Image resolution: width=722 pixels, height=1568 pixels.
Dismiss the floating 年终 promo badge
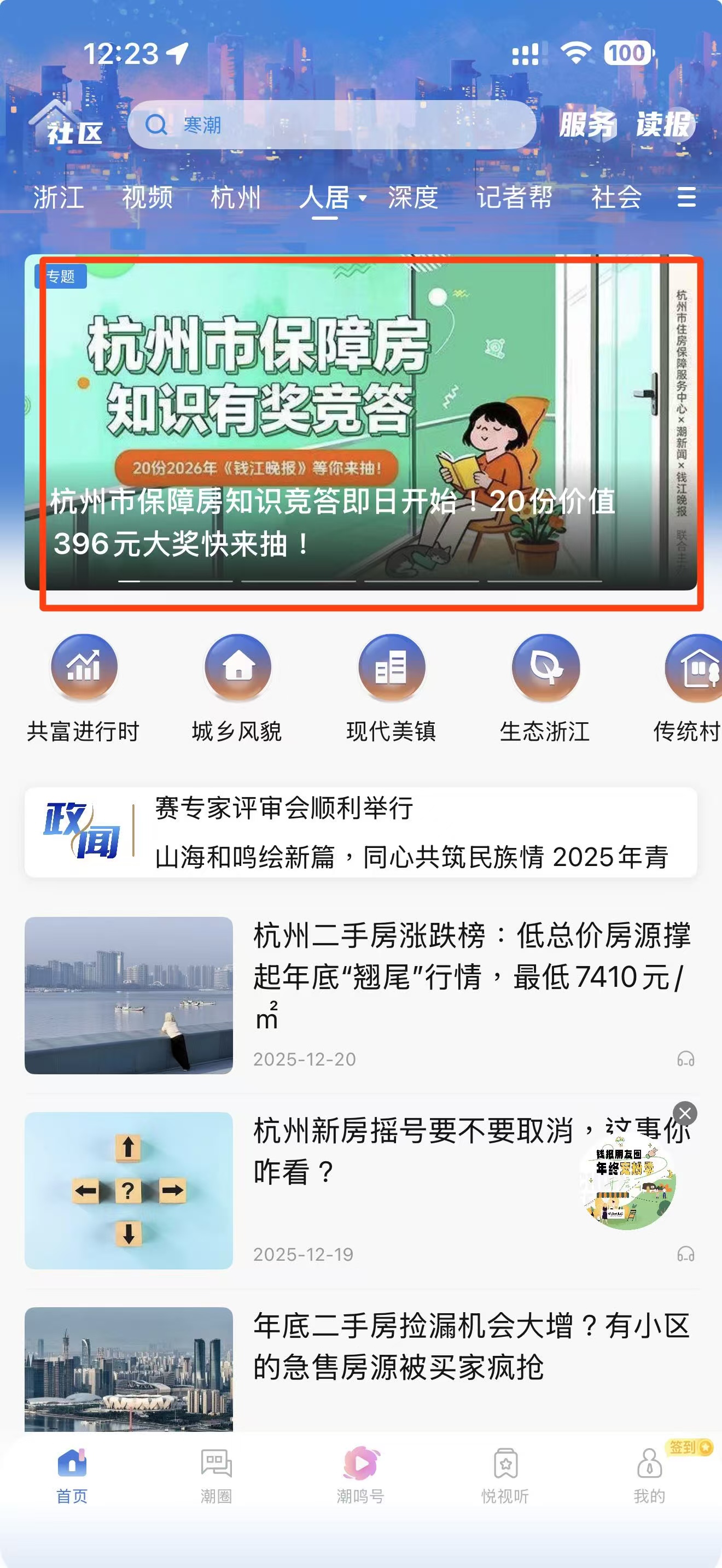click(x=685, y=1113)
